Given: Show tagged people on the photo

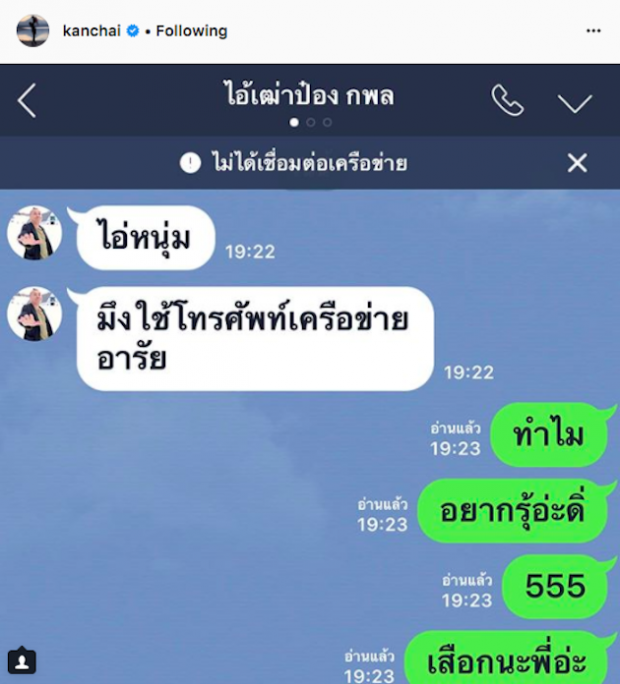Looking at the screenshot, I should 21,661.
